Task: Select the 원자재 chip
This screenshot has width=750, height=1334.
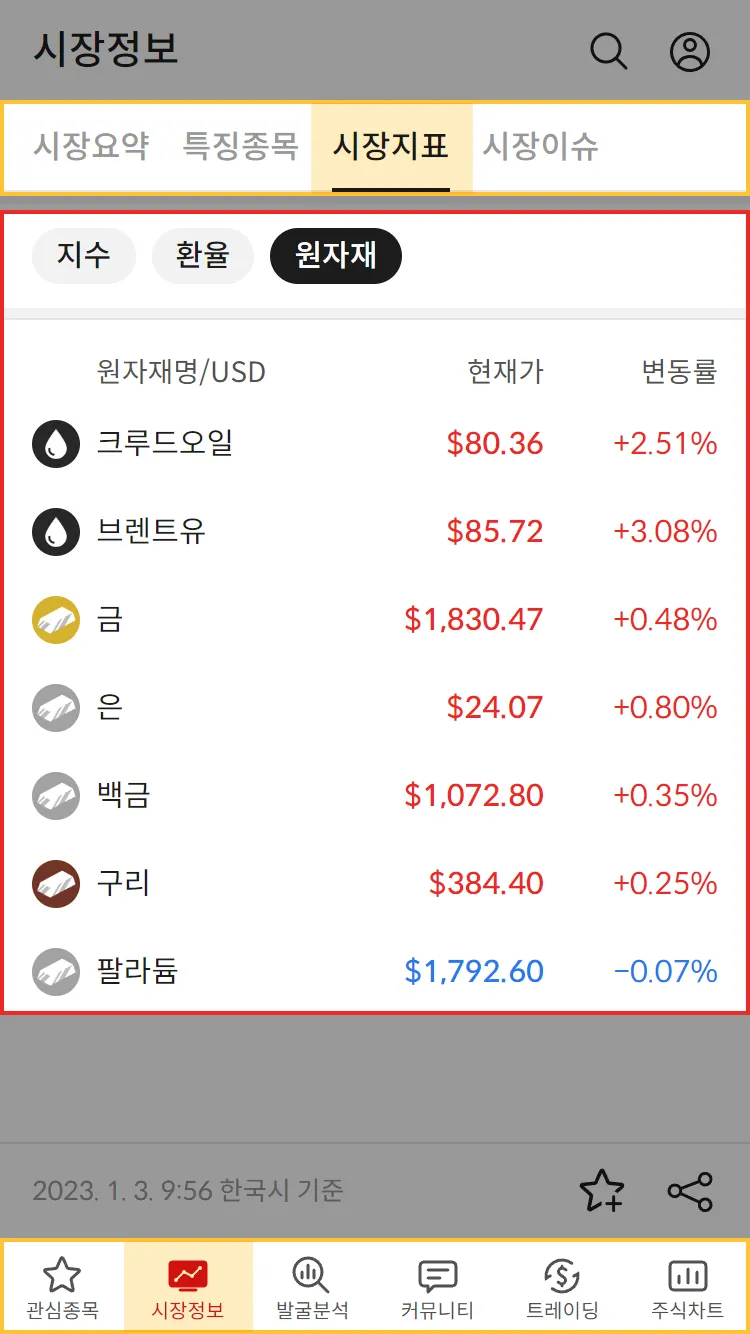Action: (x=336, y=255)
